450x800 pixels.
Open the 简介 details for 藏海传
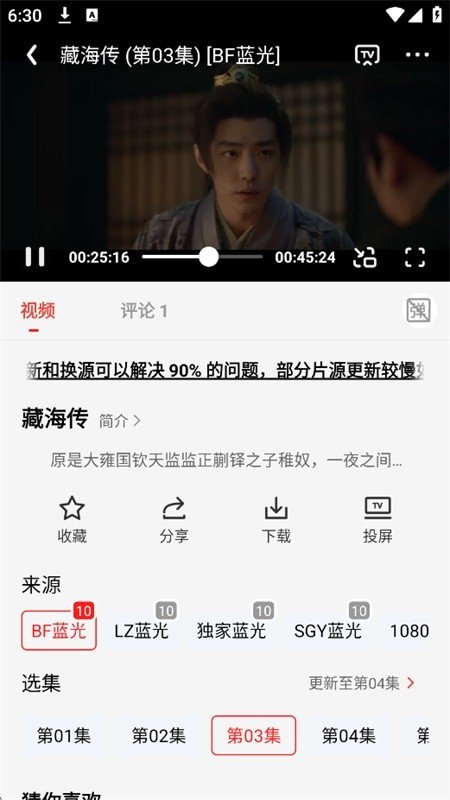pyautogui.click(x=120, y=421)
